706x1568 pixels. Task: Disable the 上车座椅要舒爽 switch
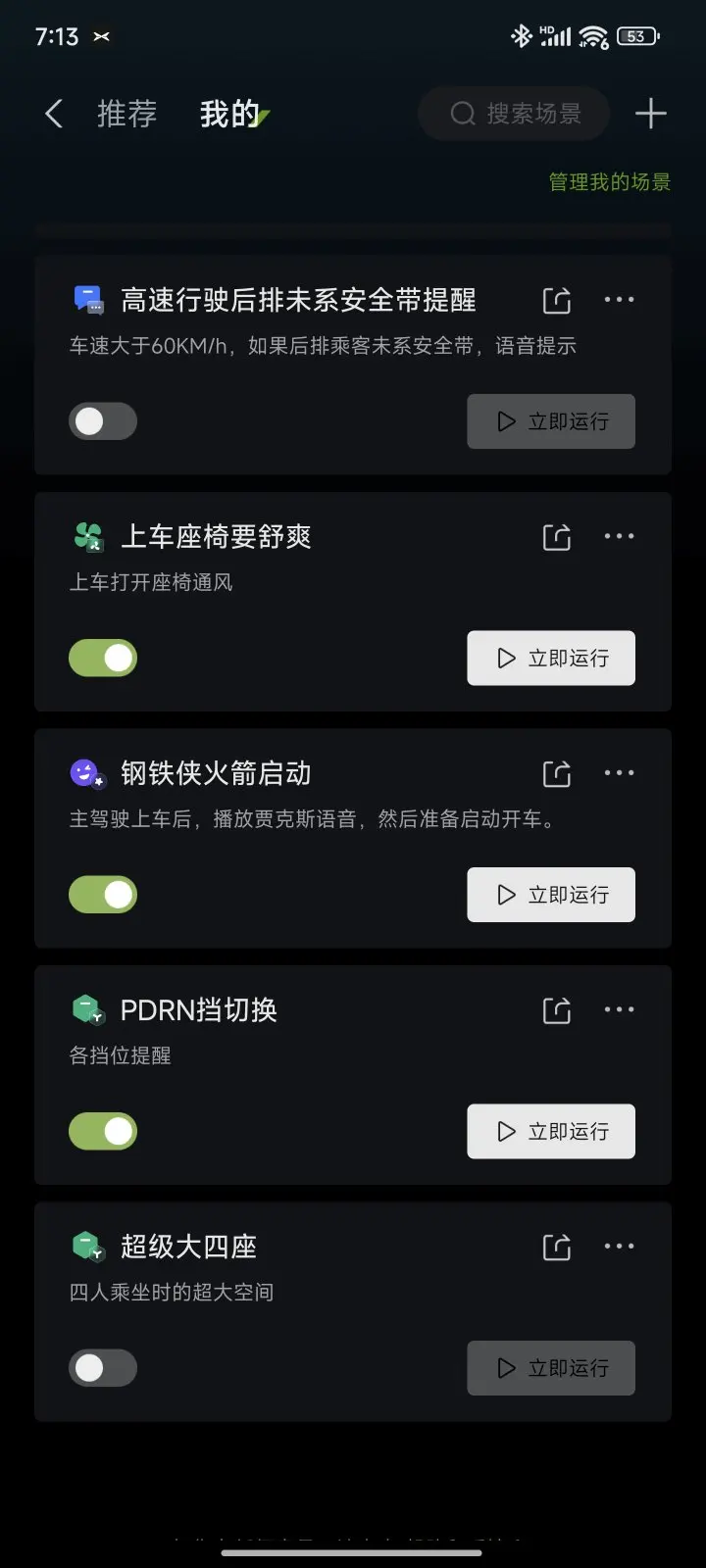tap(103, 658)
